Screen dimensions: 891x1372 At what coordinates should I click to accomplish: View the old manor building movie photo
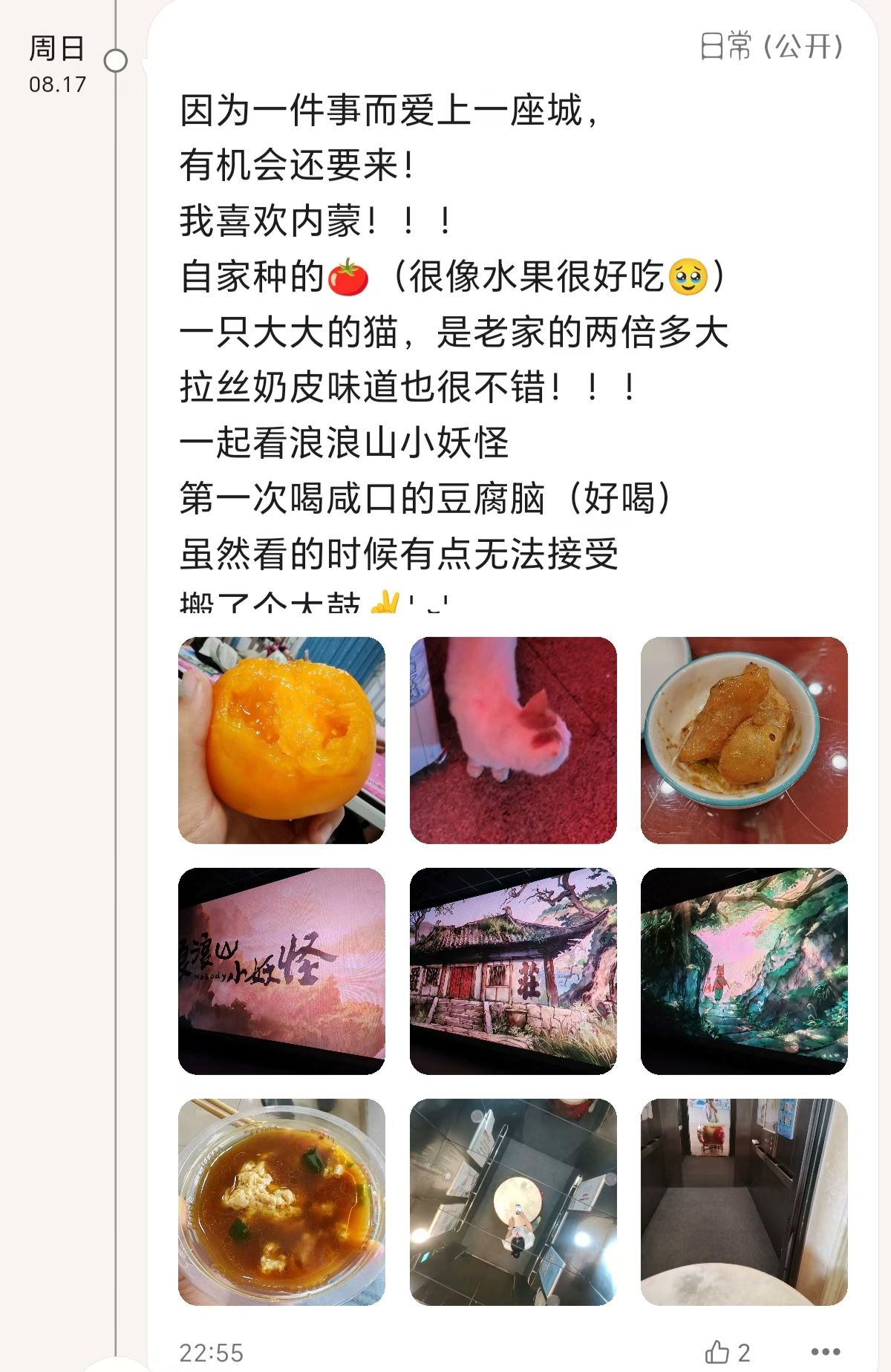point(513,971)
